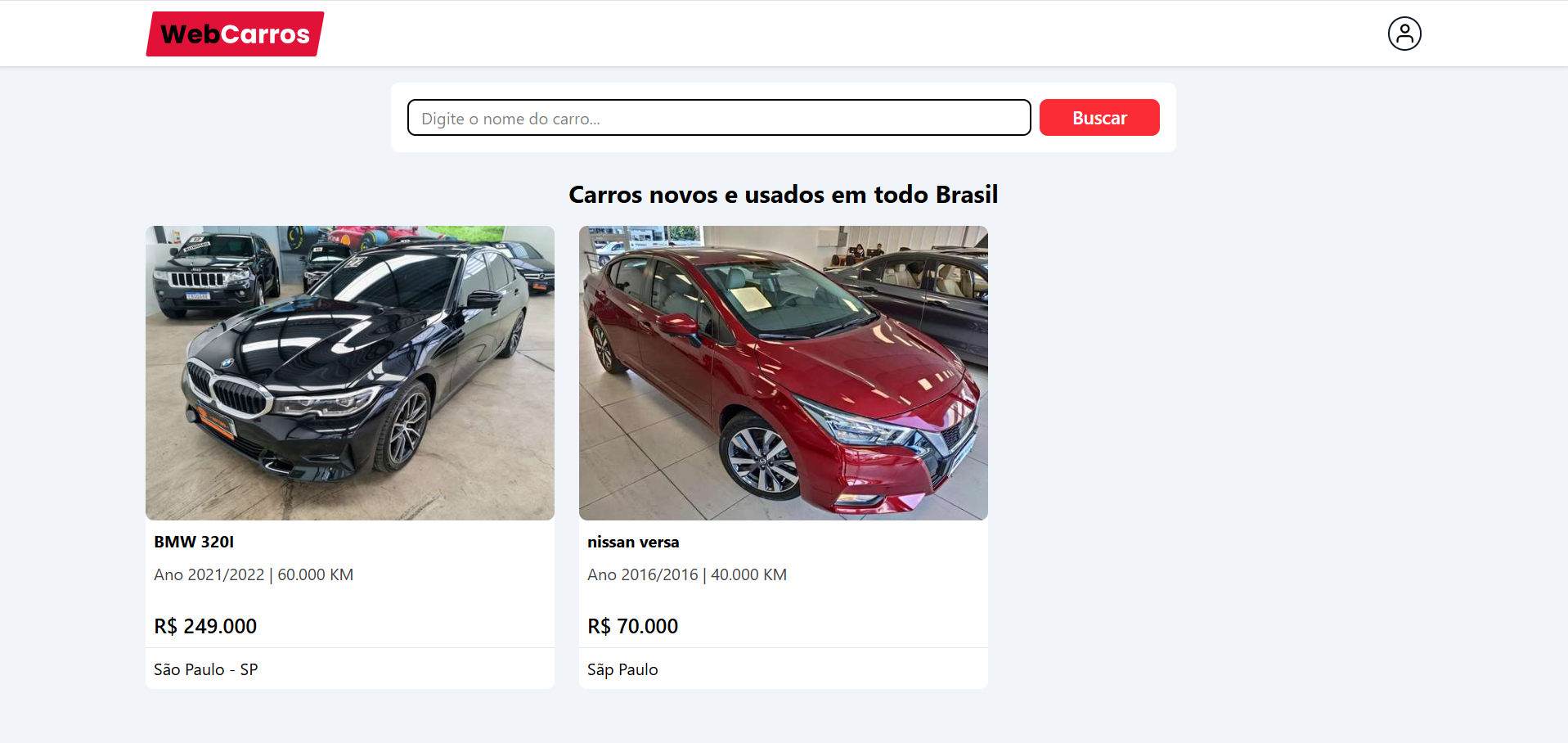Screen dimensions: 1568x743
Task: Go to the WebCarros home logo
Action: [235, 34]
